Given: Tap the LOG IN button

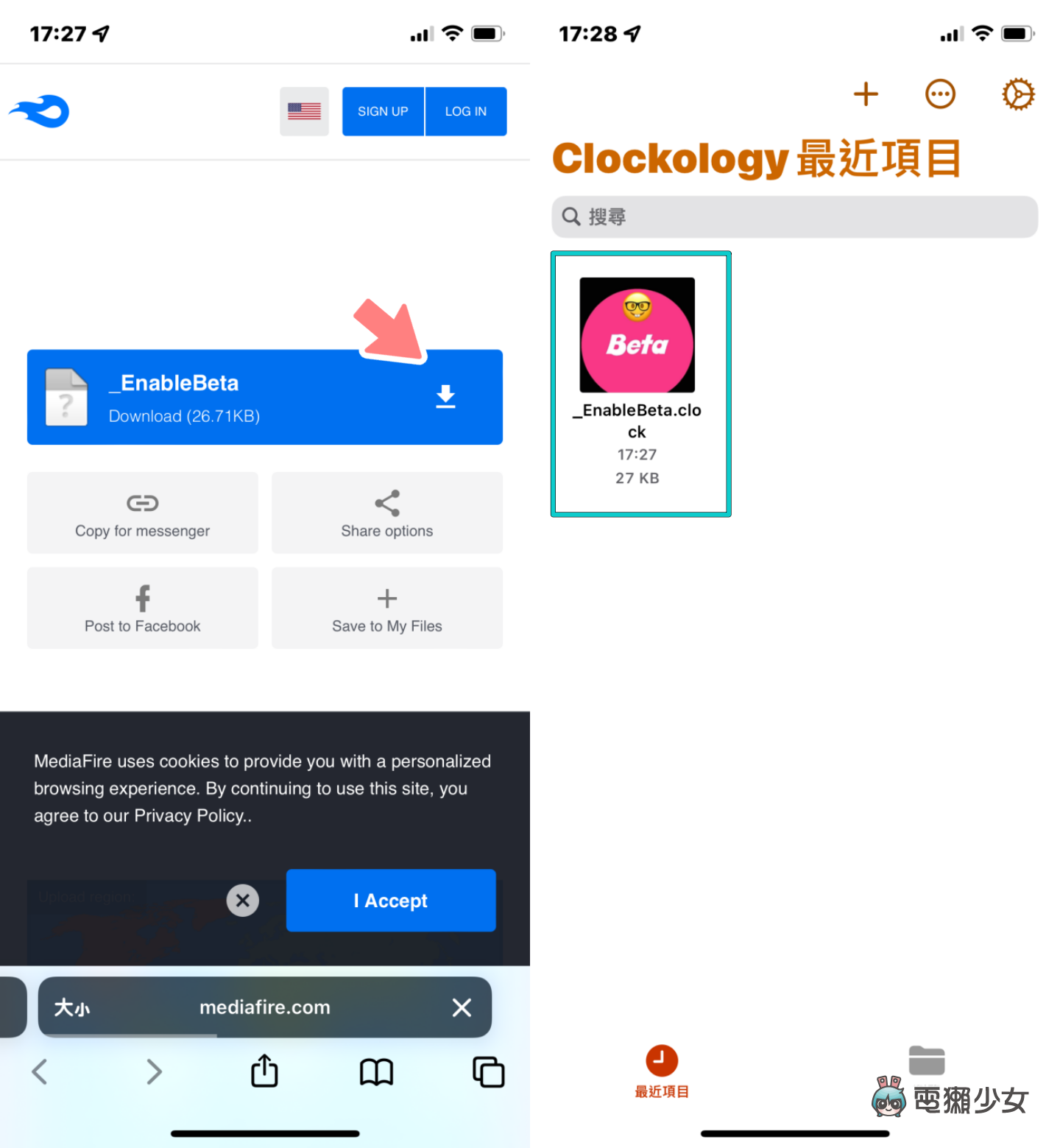Looking at the screenshot, I should click(x=465, y=111).
